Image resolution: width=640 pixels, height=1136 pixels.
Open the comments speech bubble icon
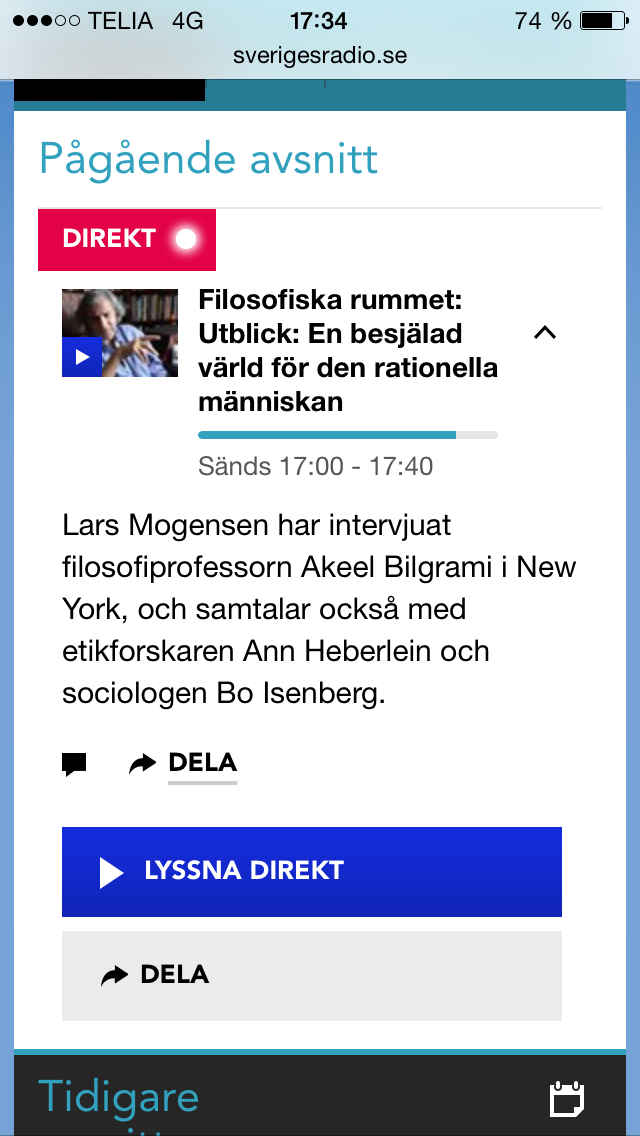click(x=74, y=764)
